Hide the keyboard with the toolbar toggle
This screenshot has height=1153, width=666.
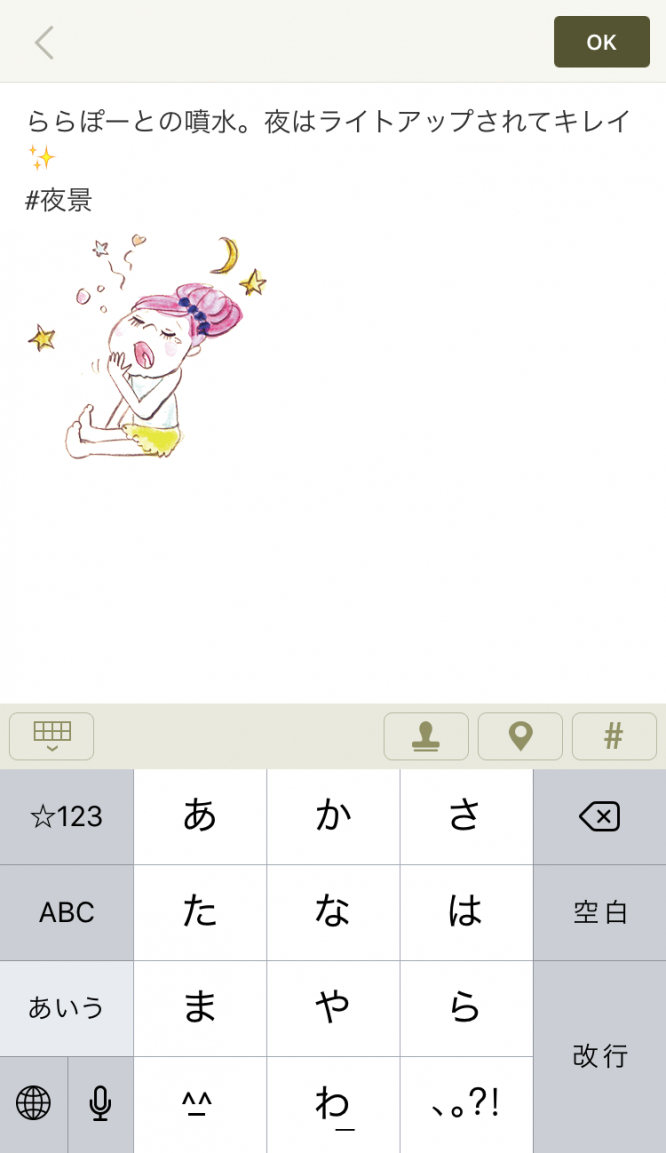click(x=52, y=736)
